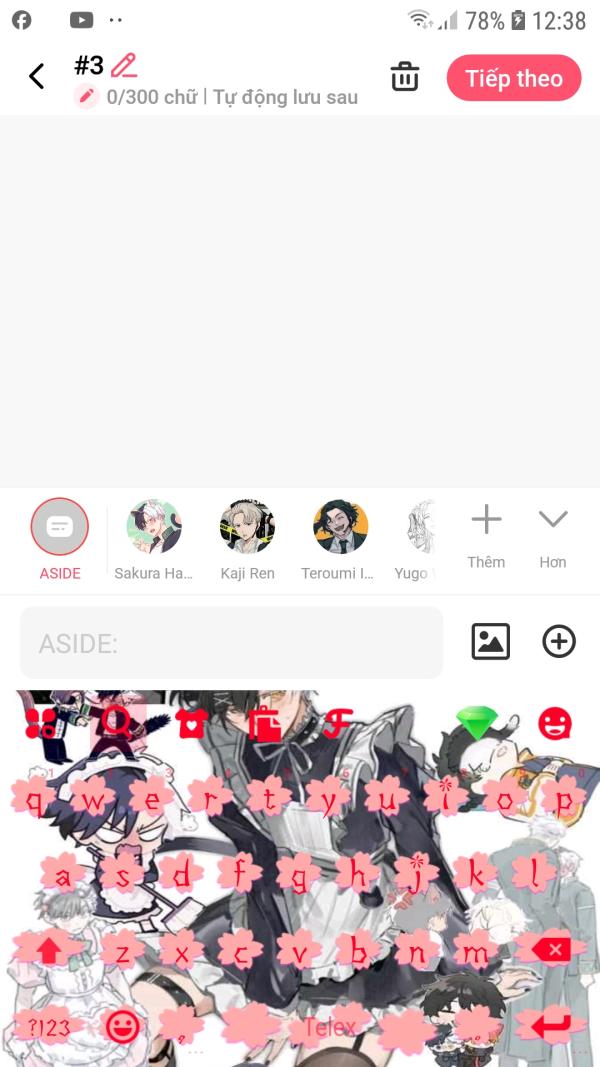
Task: Focus the ASIDE text input field
Action: point(231,643)
